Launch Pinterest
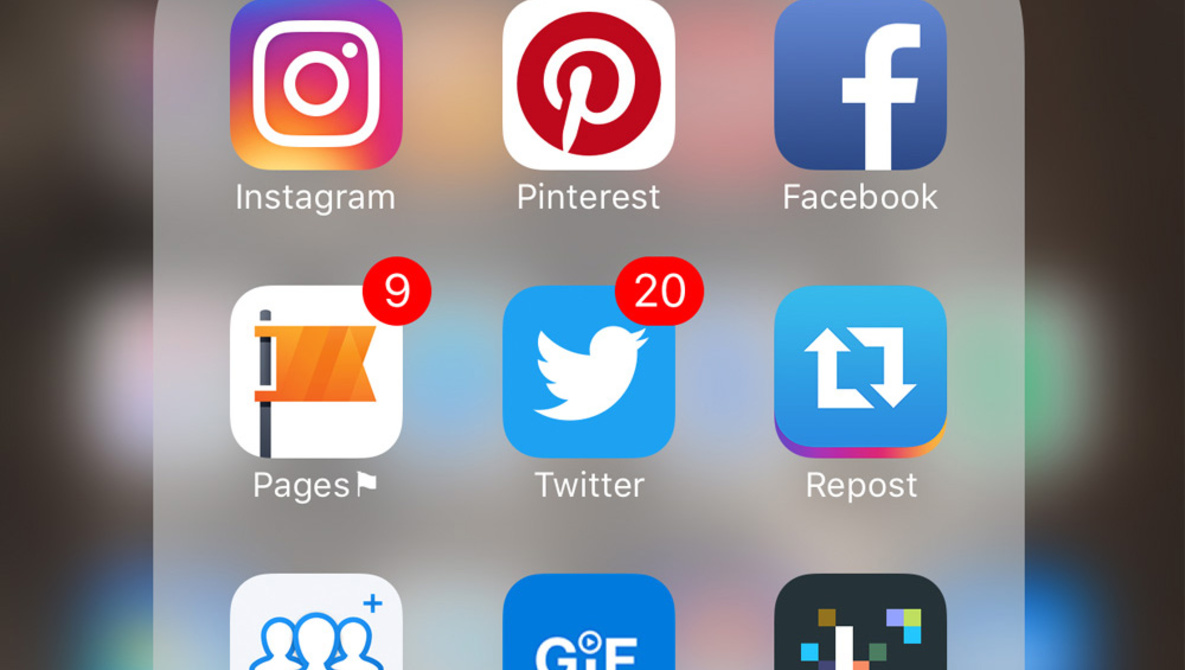 (588, 85)
